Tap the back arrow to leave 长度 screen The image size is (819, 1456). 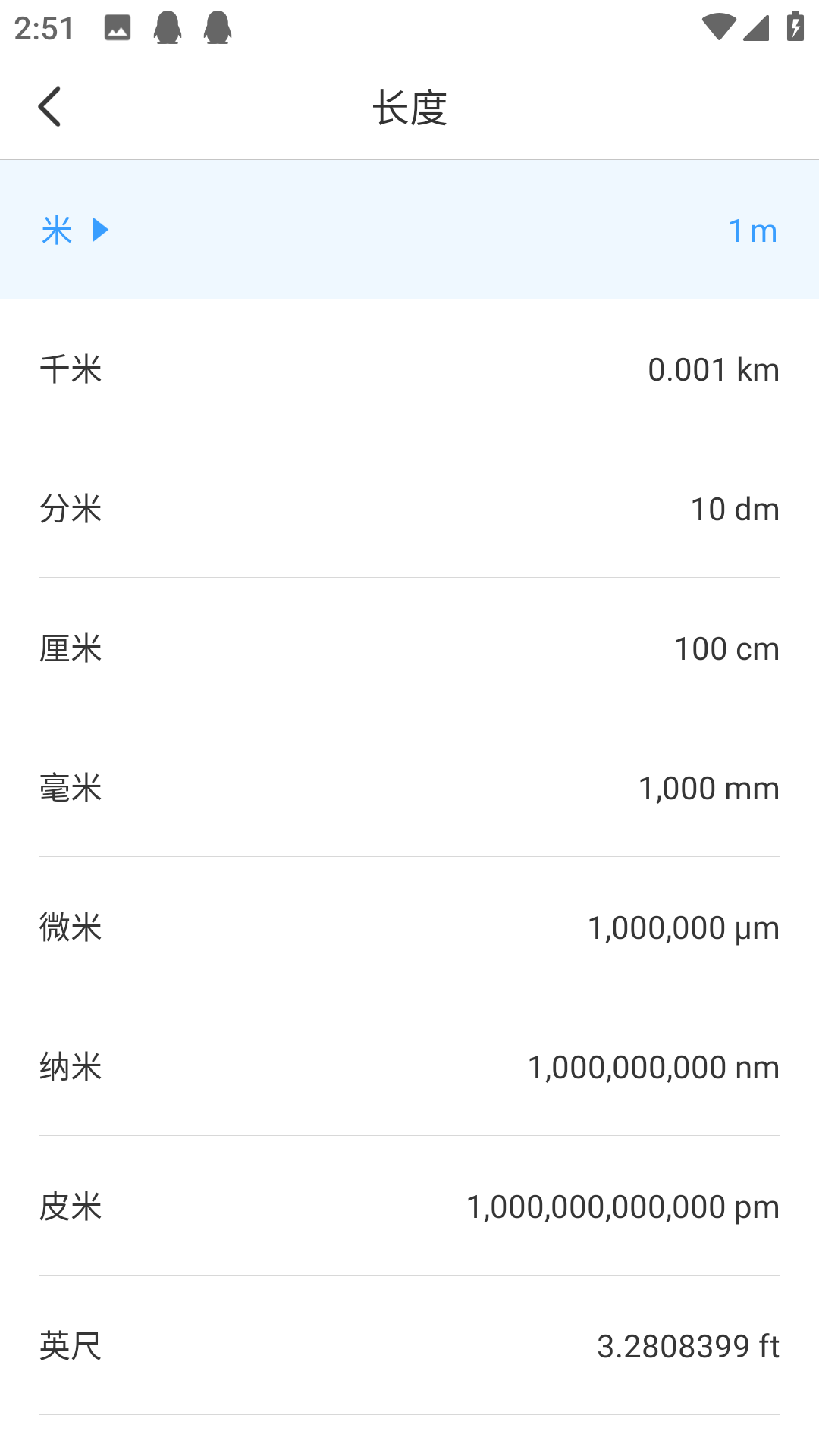click(50, 106)
